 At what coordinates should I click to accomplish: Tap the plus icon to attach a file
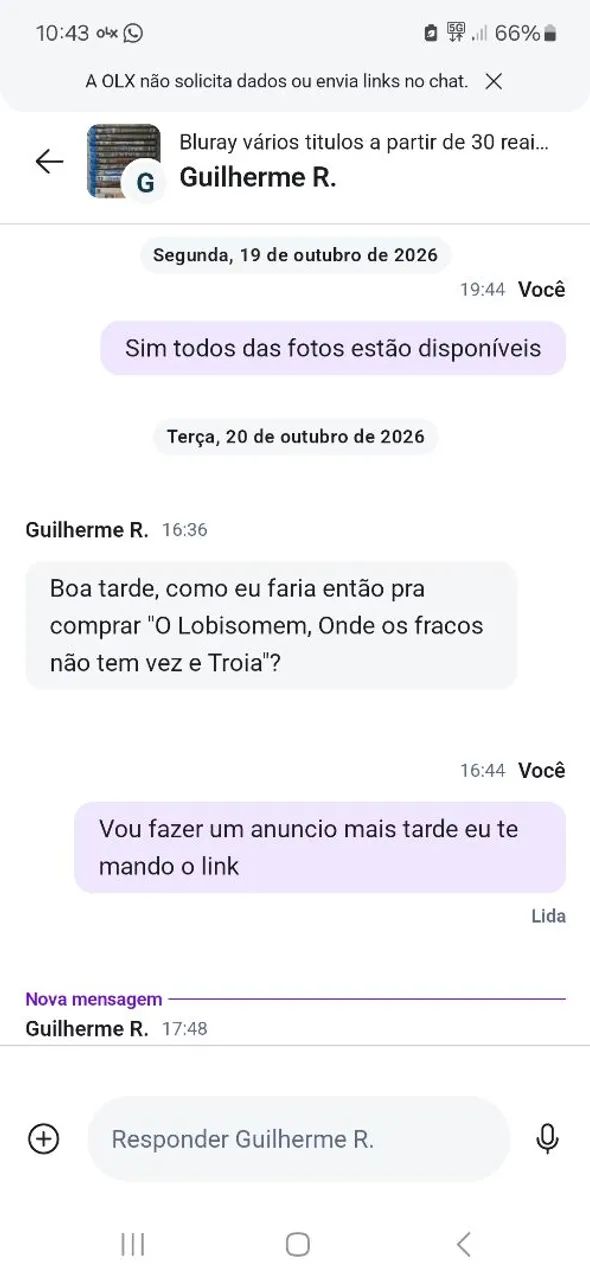pos(44,1139)
